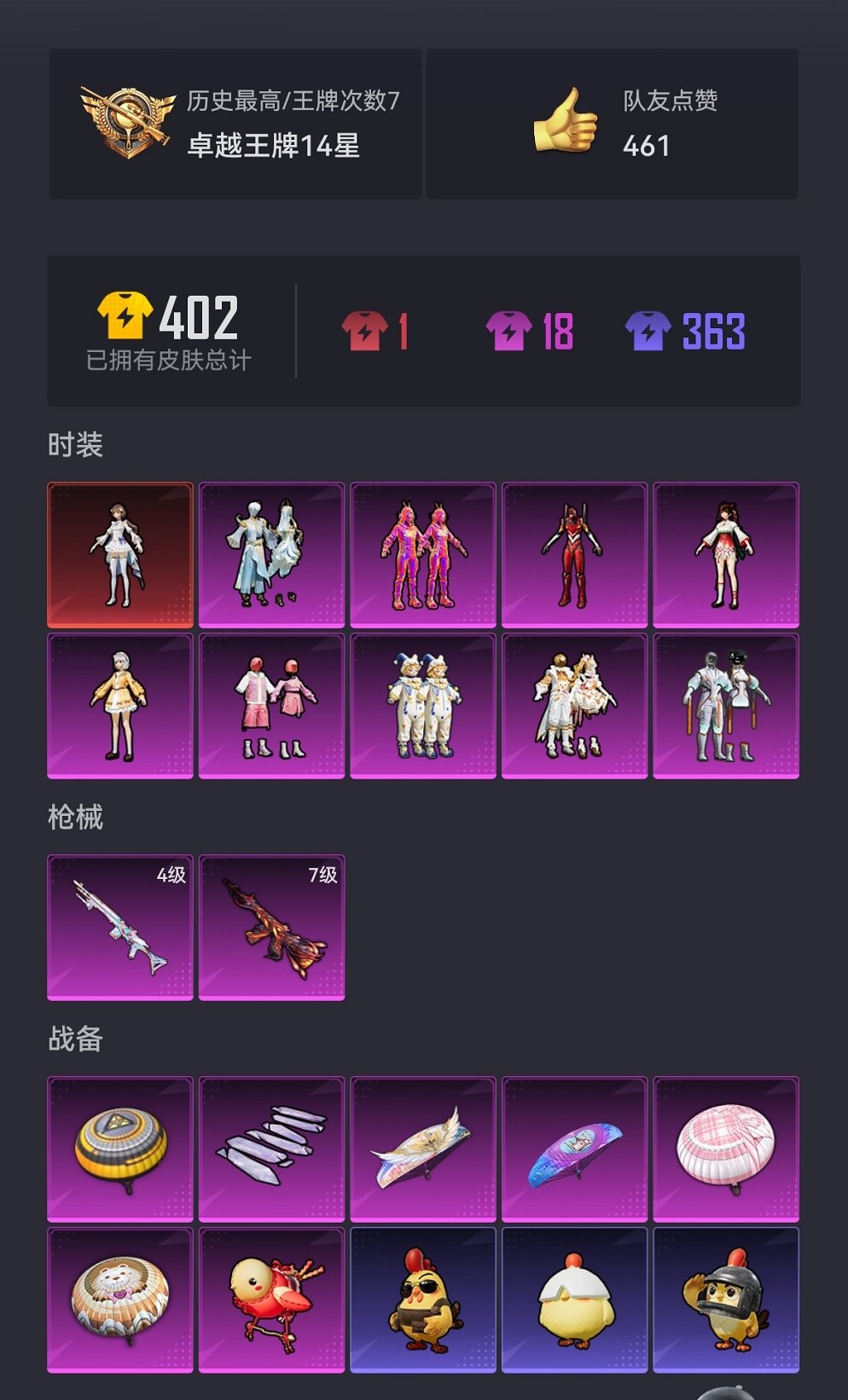Open the clown costume pair outfit
This screenshot has width=848, height=1400.
(422, 706)
